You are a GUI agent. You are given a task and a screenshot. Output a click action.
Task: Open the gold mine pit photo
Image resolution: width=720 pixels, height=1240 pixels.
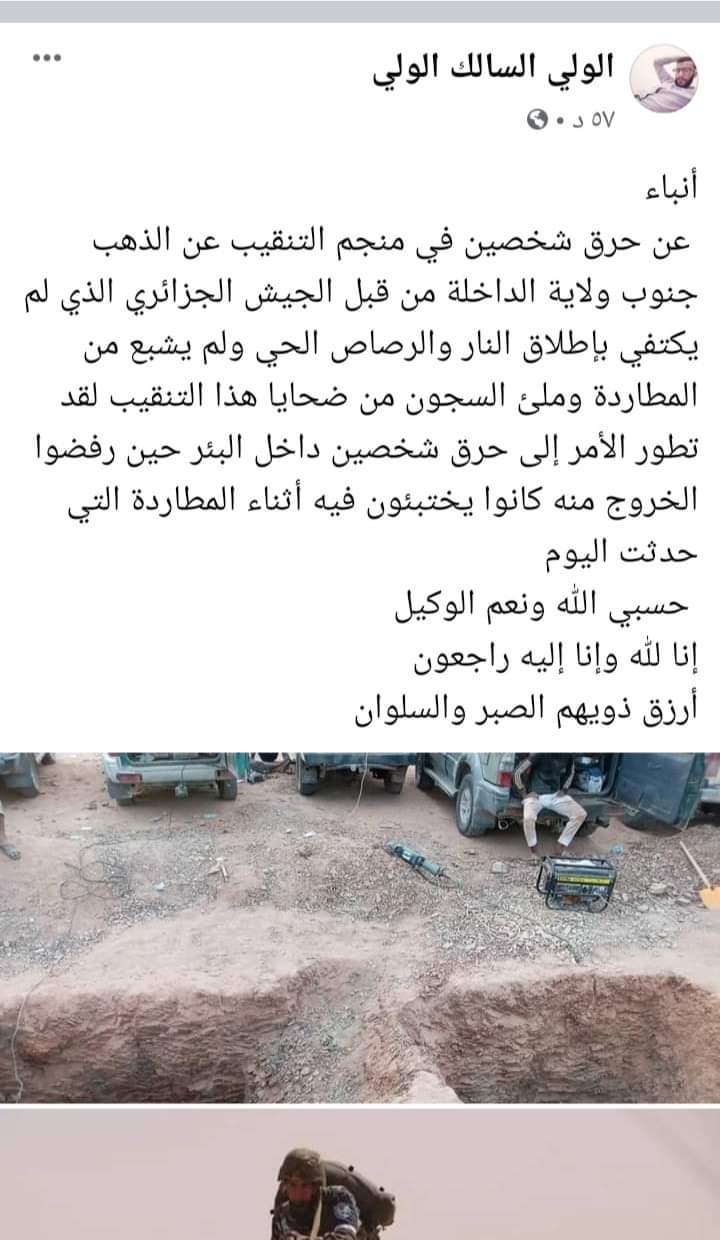pos(360,925)
